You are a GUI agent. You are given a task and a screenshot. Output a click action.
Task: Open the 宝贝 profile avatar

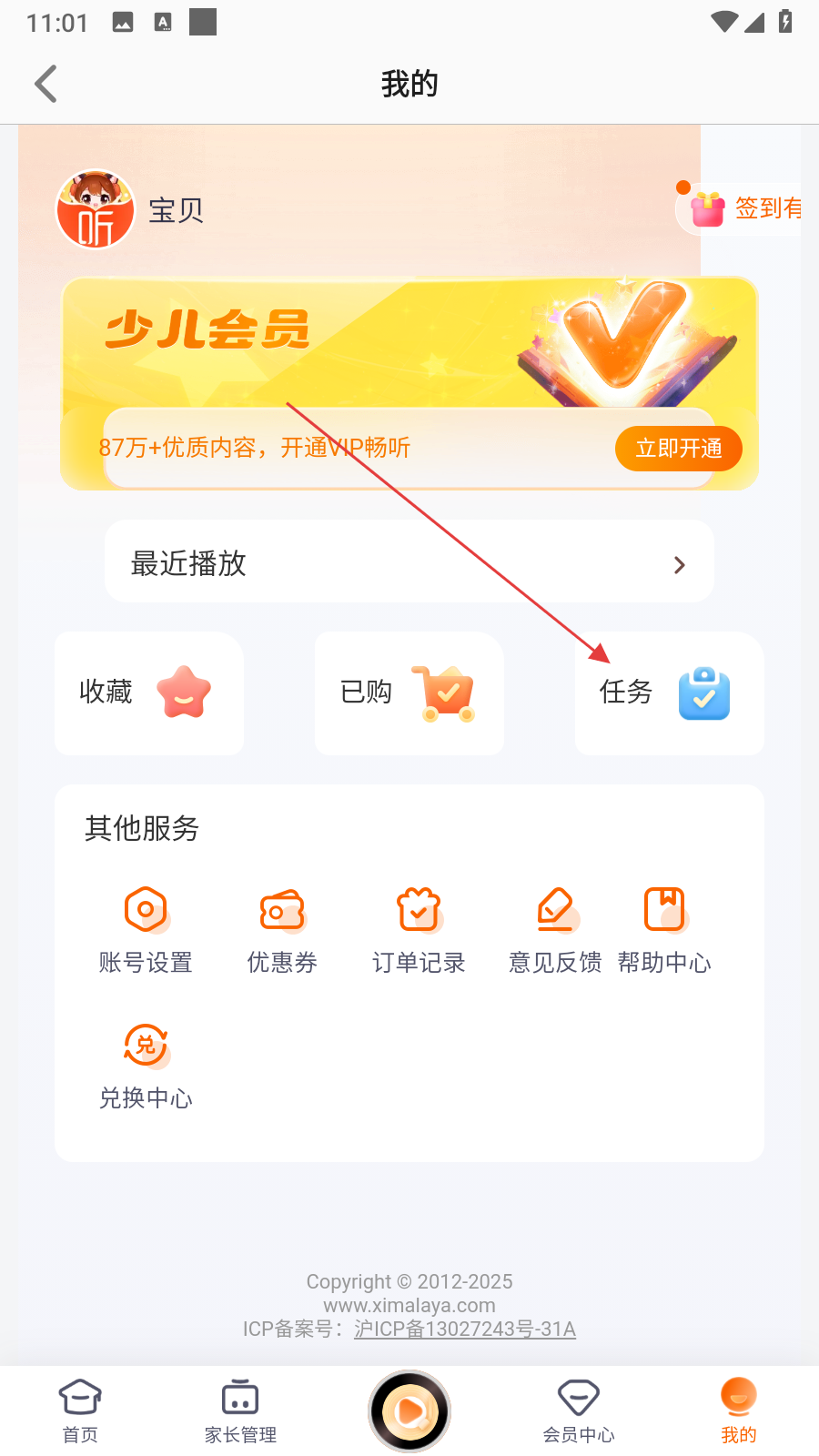[96, 209]
